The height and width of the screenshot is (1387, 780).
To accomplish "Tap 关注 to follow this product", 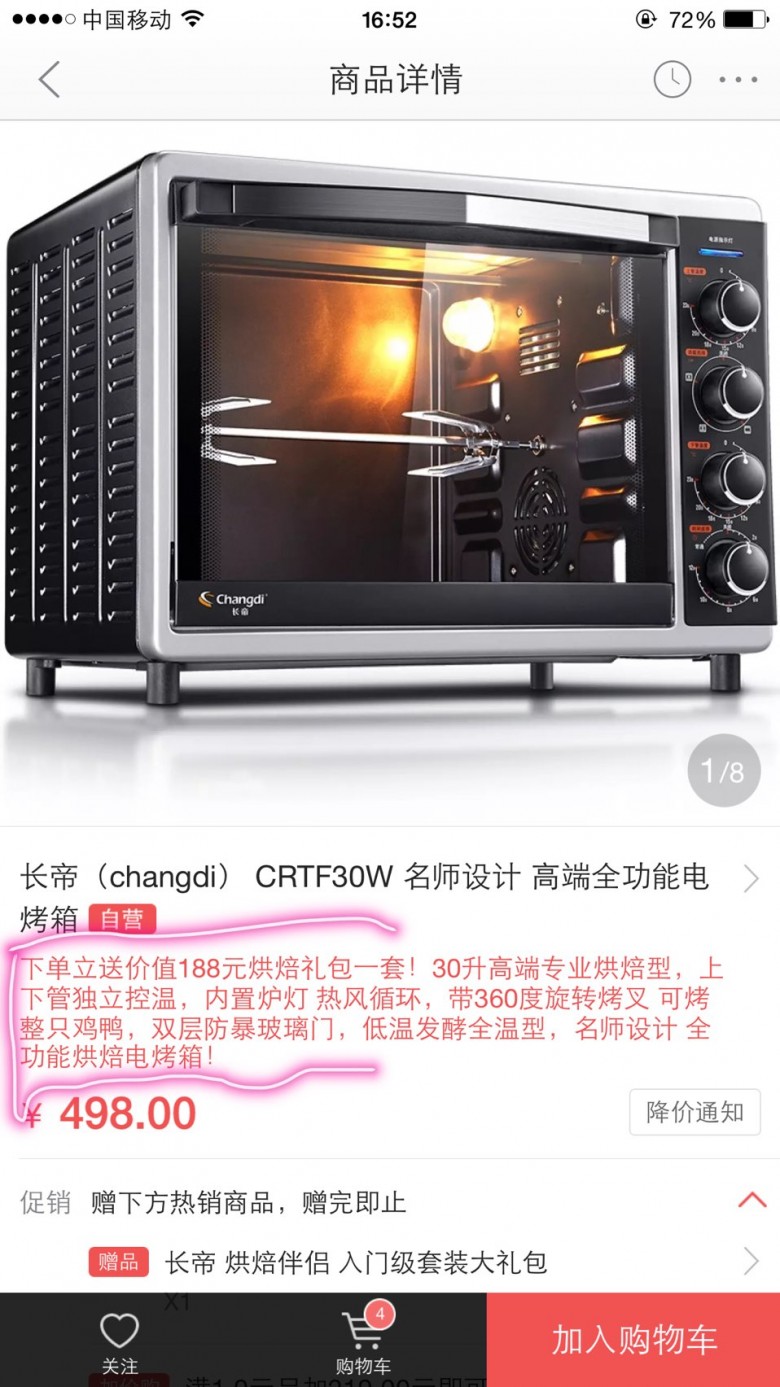I will point(119,1341).
